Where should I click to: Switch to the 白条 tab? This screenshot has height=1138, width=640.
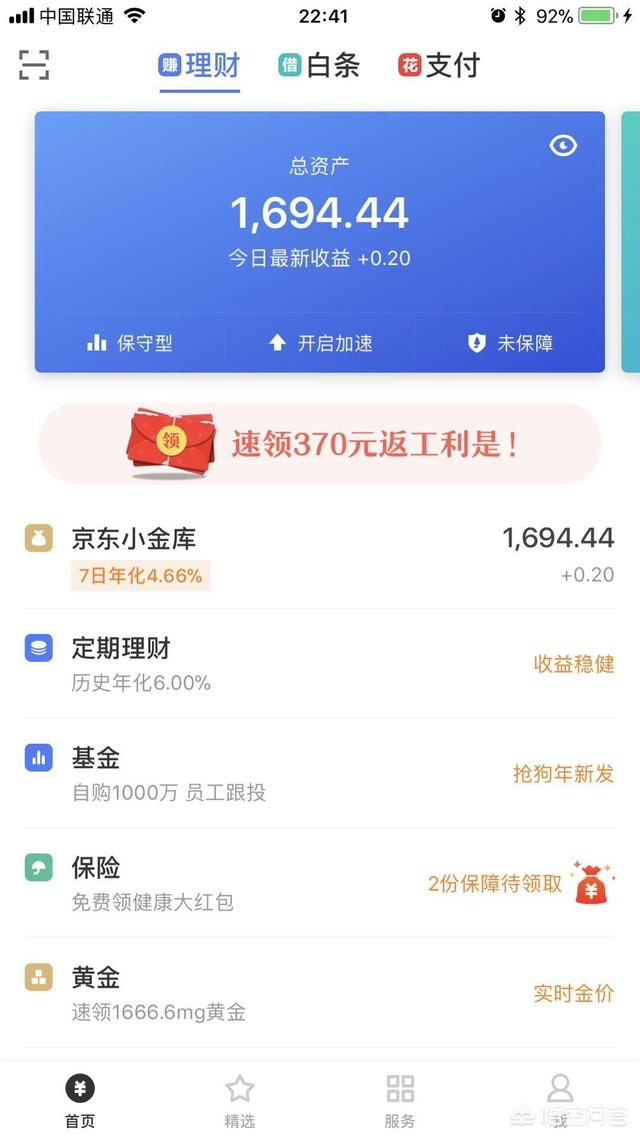(318, 66)
